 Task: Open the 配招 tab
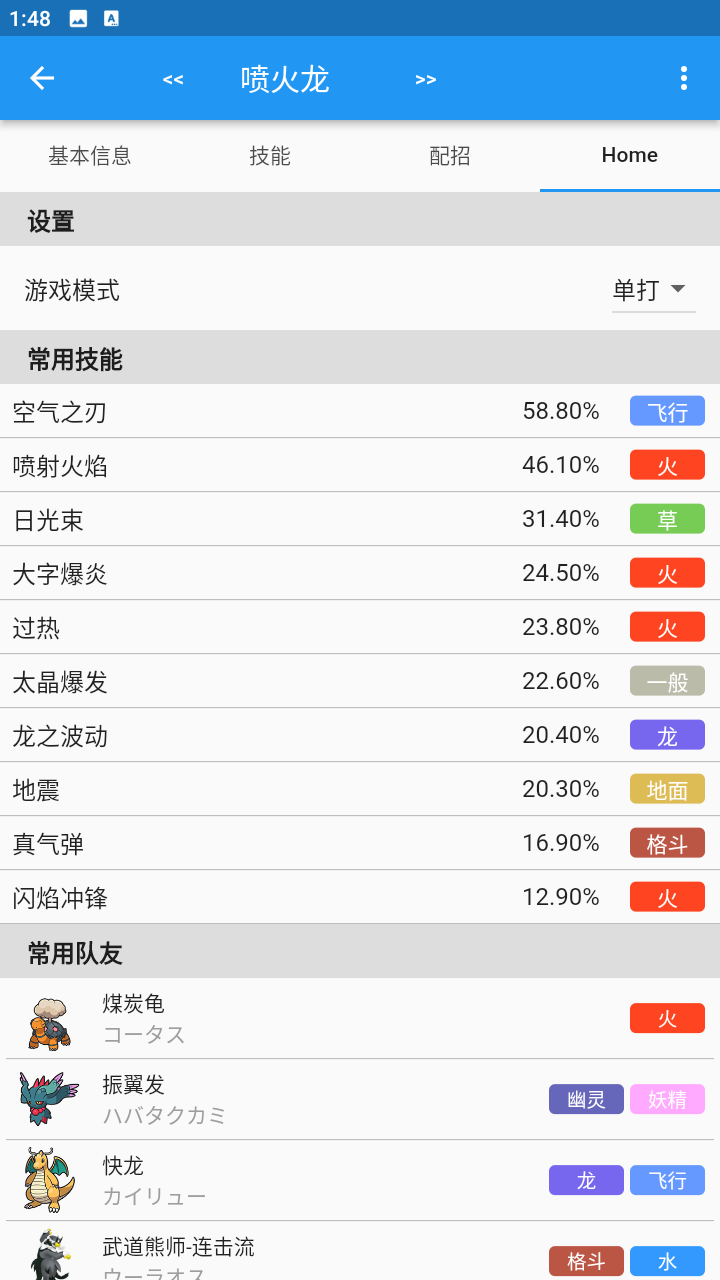point(448,155)
